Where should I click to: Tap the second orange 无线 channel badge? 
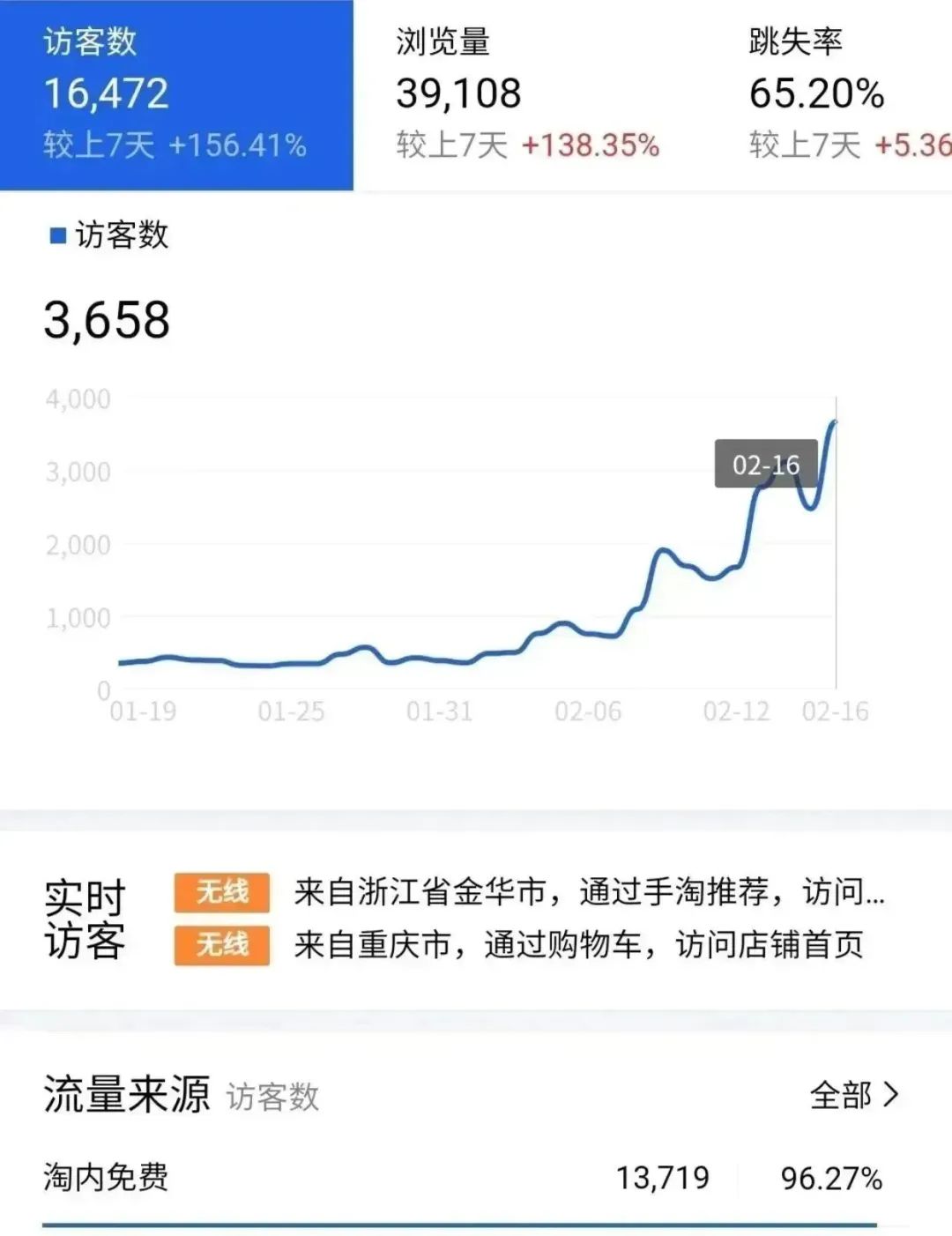(220, 945)
